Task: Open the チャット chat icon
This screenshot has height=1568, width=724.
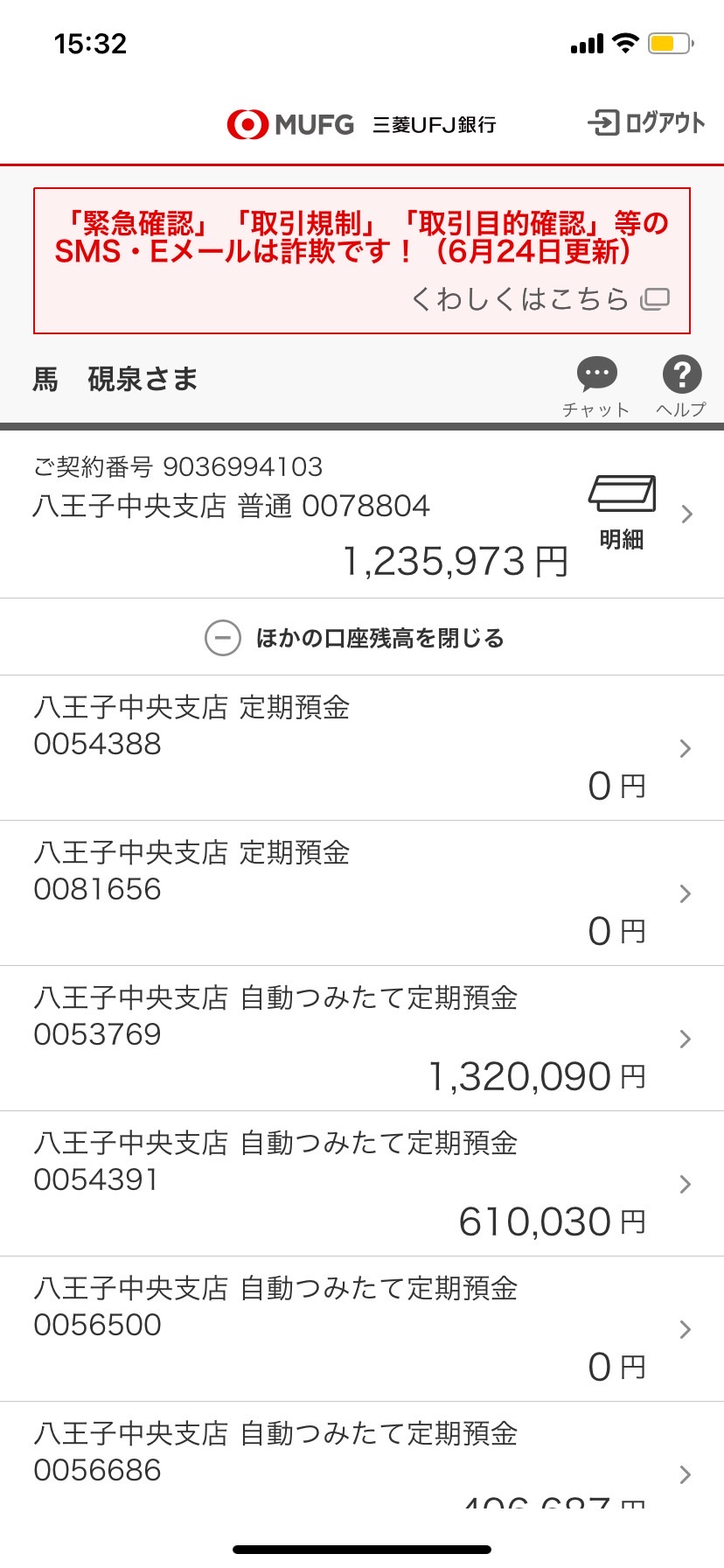Action: click(x=596, y=387)
